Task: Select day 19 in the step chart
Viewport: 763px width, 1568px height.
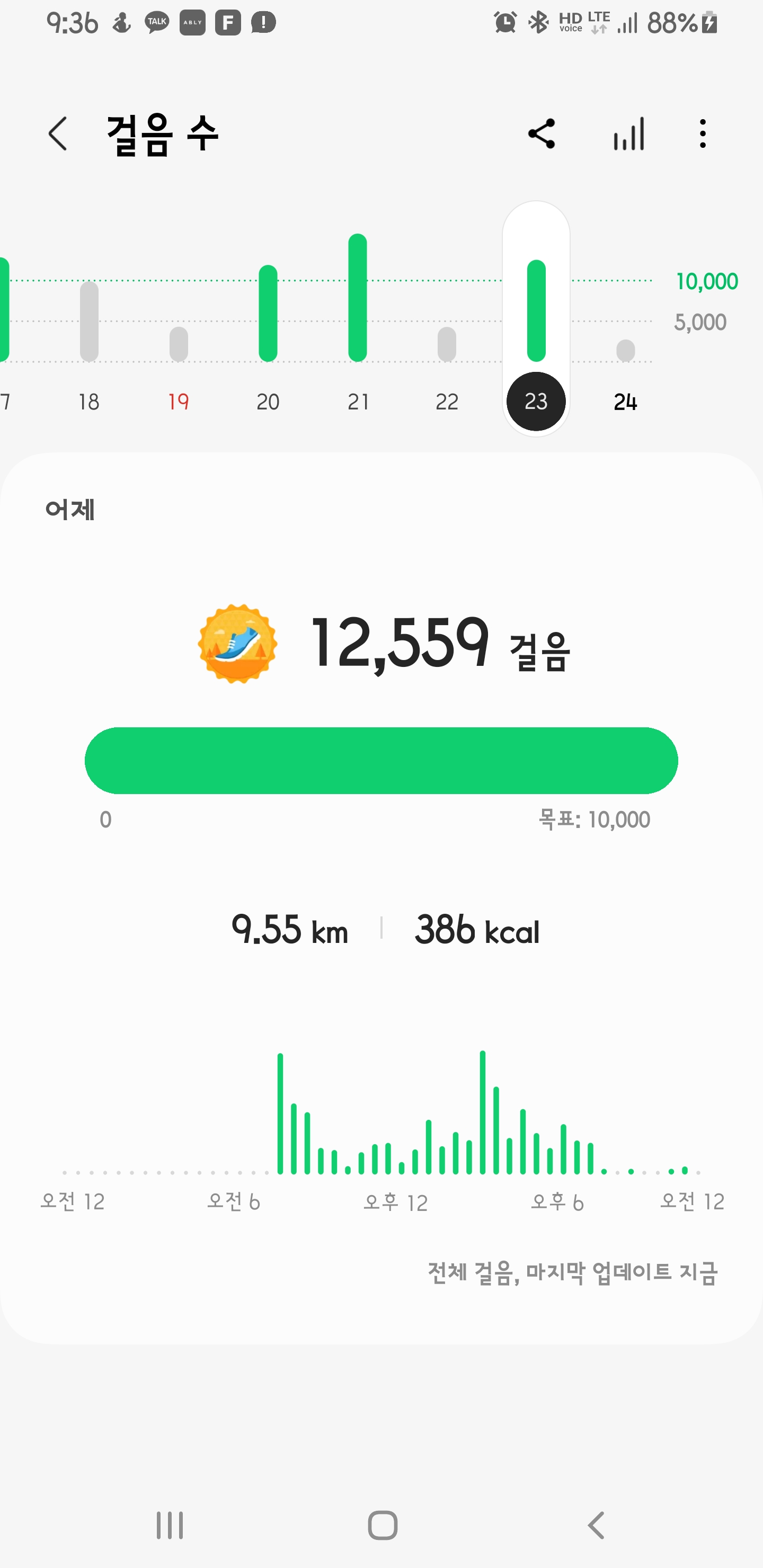Action: (x=179, y=401)
